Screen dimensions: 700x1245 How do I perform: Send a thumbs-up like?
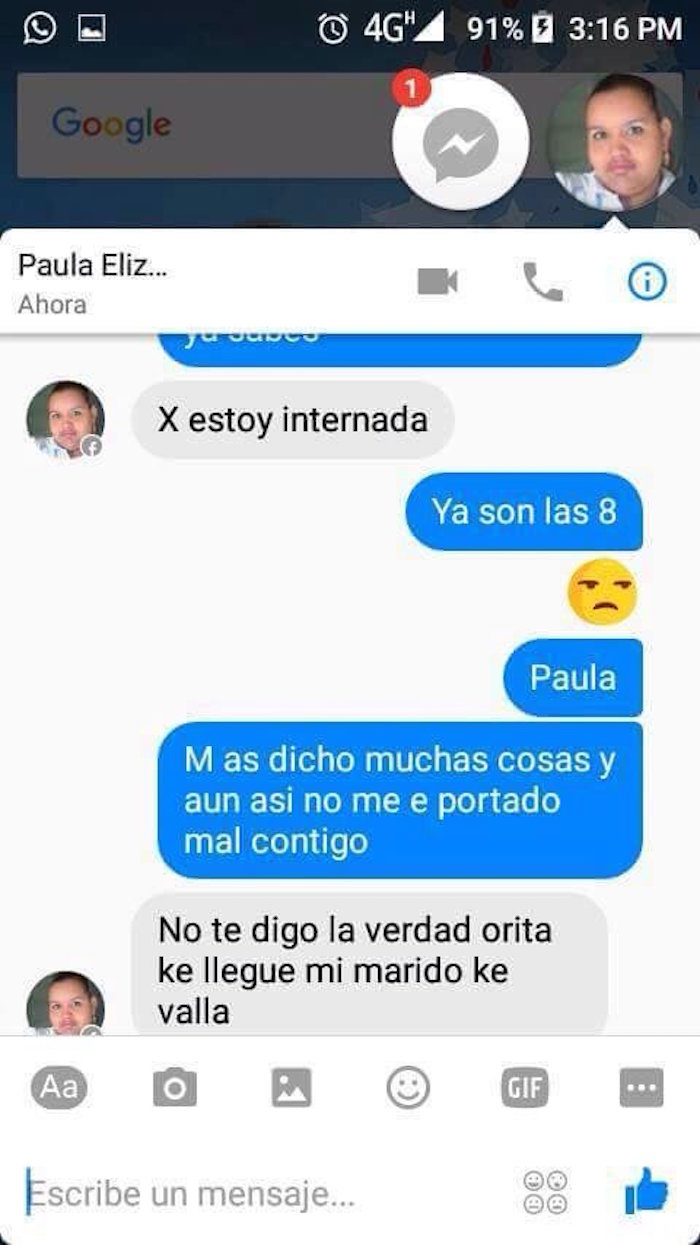[x=646, y=1191]
